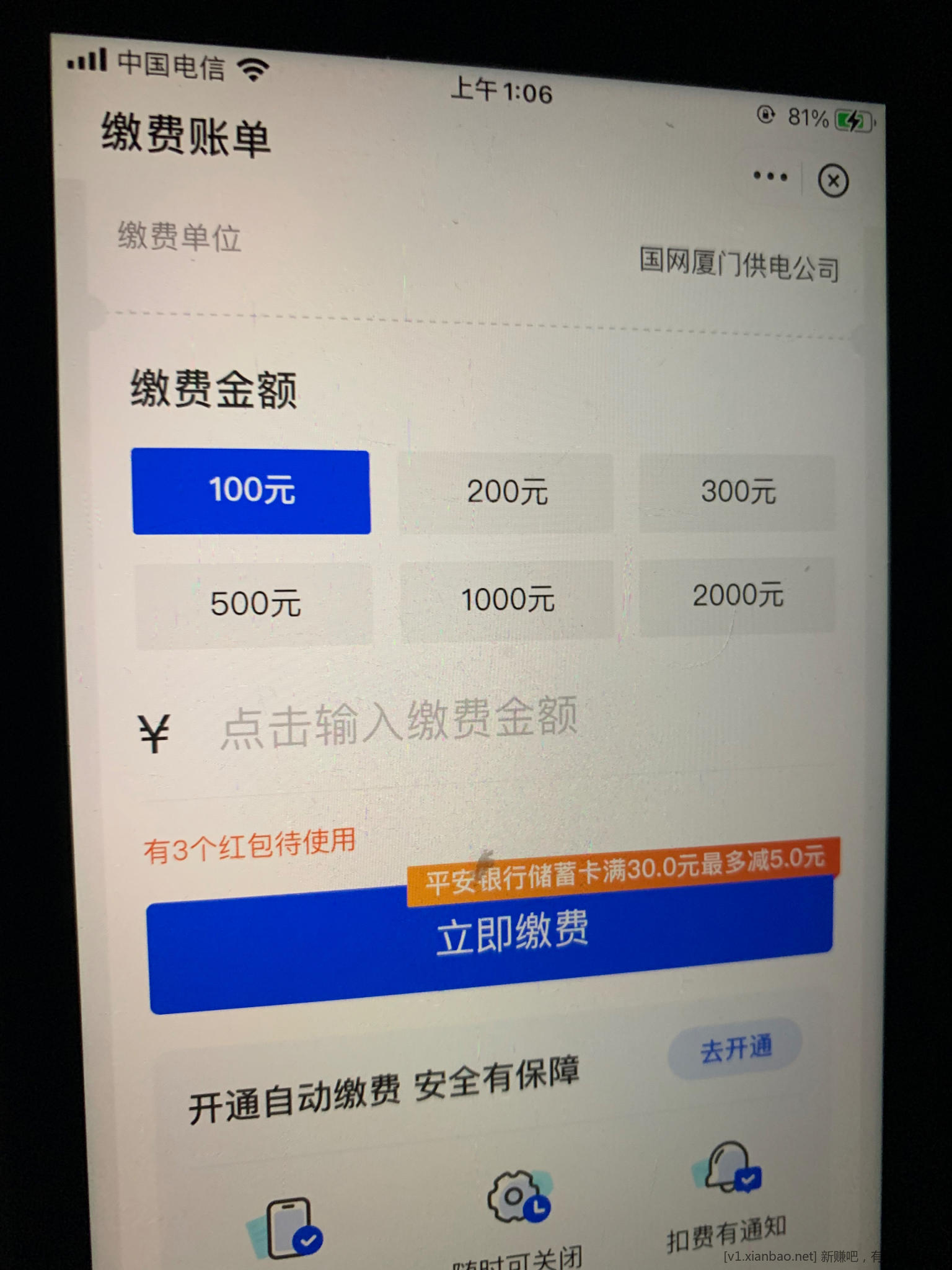Tap 去开通 to enable auto payment
952x1270 pixels.
735,1049
